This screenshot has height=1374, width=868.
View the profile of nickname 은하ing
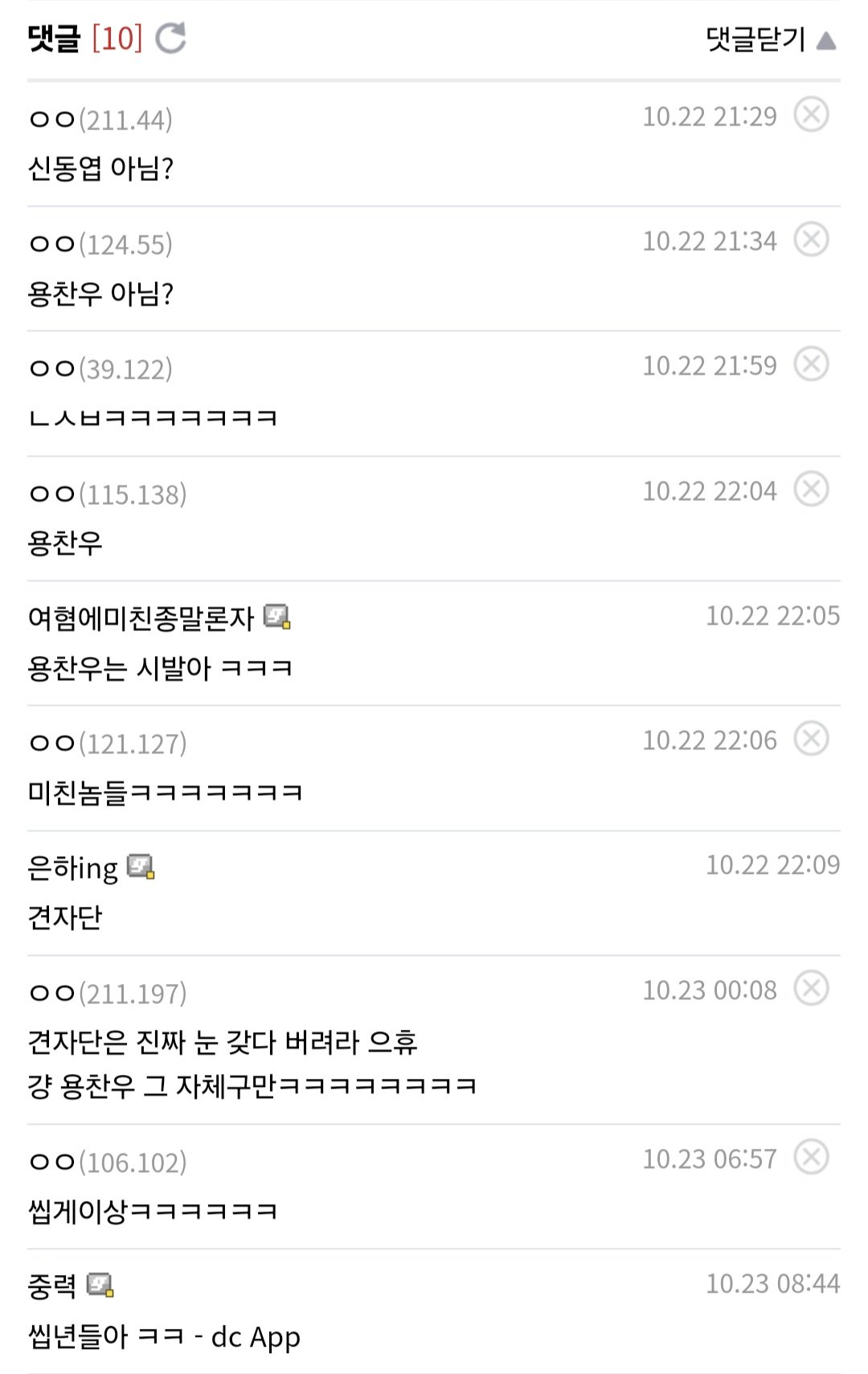[x=72, y=867]
